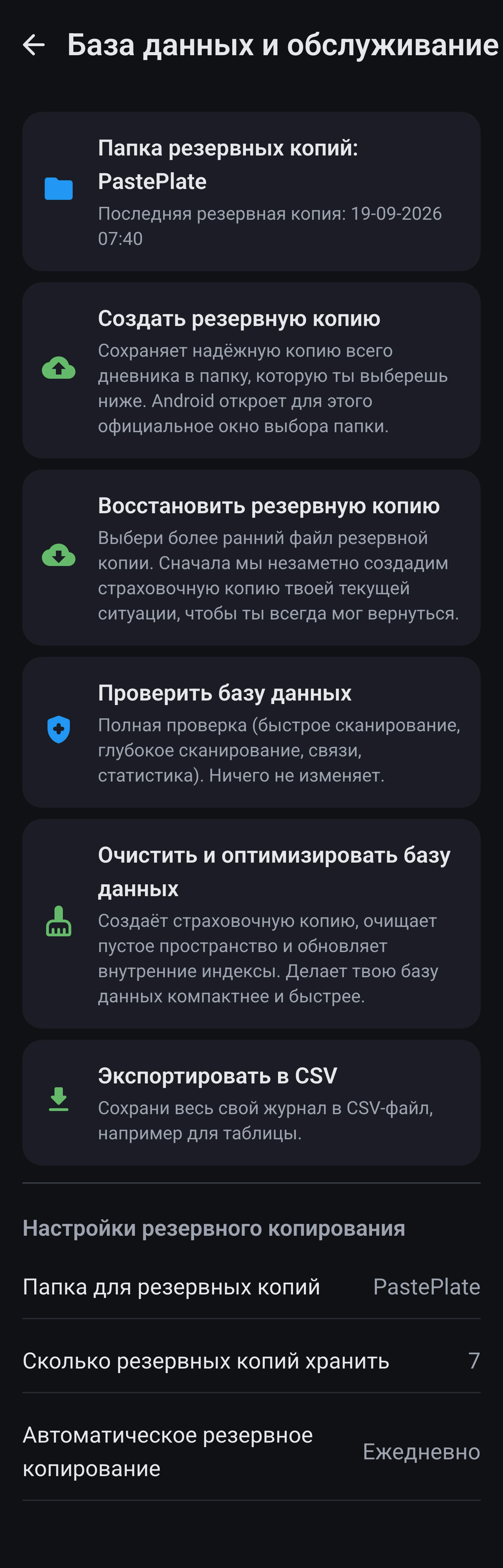Choose Экспортировать в CSV
Viewport: 503px width, 1568px height.
coord(251,1103)
